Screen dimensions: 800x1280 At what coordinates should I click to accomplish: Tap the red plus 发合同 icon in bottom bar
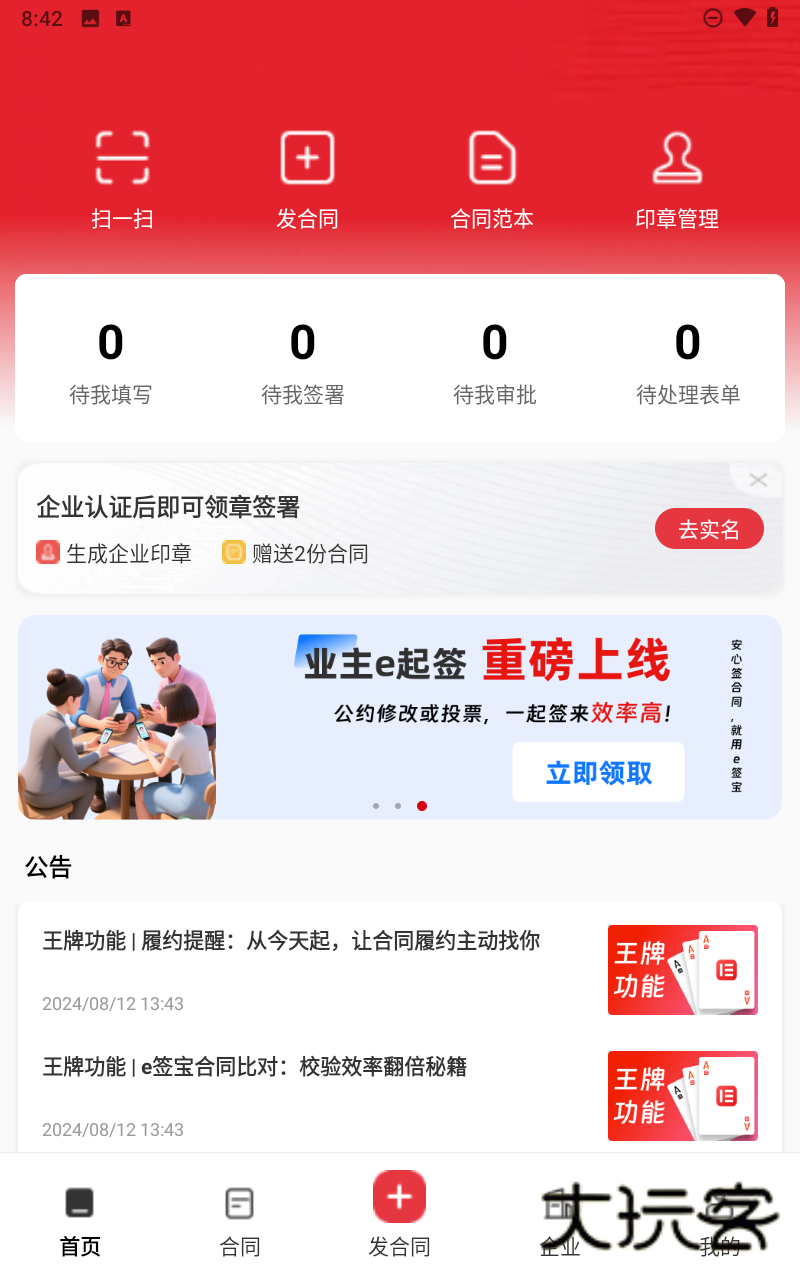point(399,1196)
